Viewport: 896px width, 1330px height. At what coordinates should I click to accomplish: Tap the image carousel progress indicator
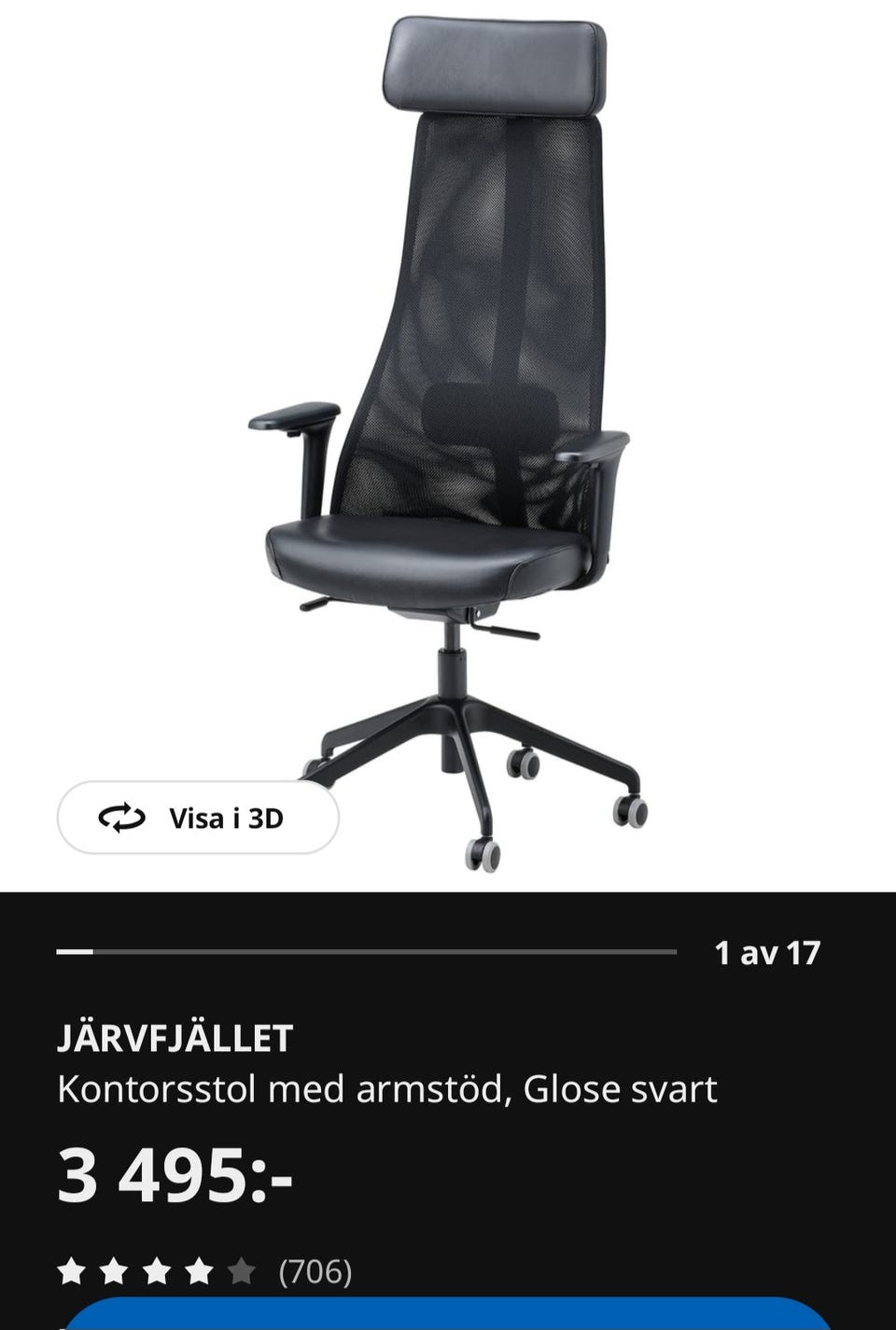point(369,954)
